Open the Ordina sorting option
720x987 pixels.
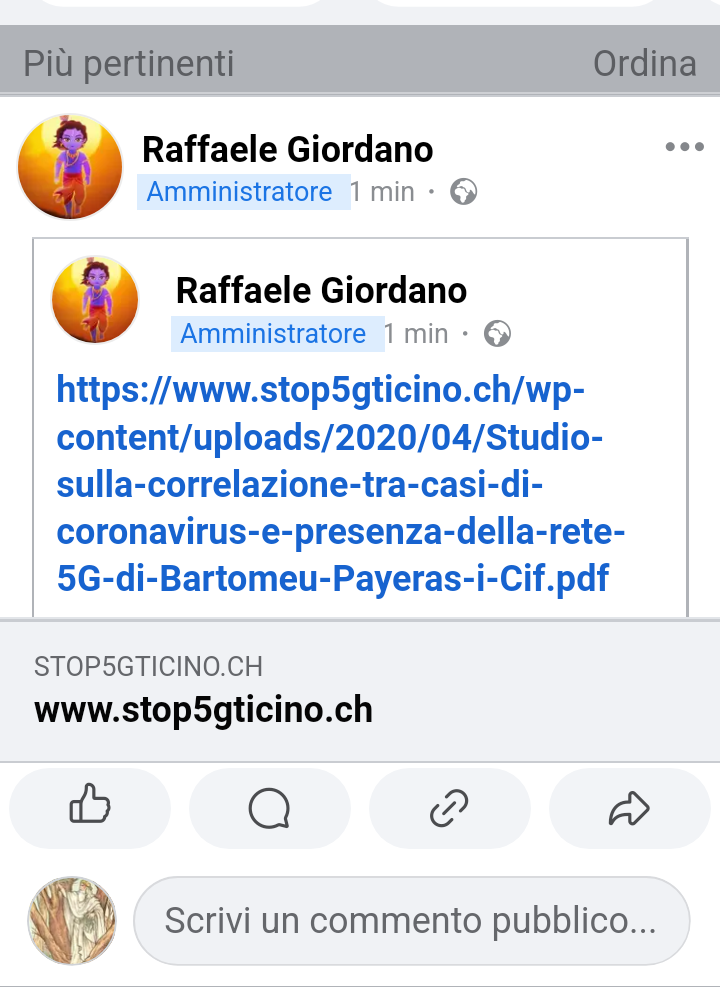644,64
